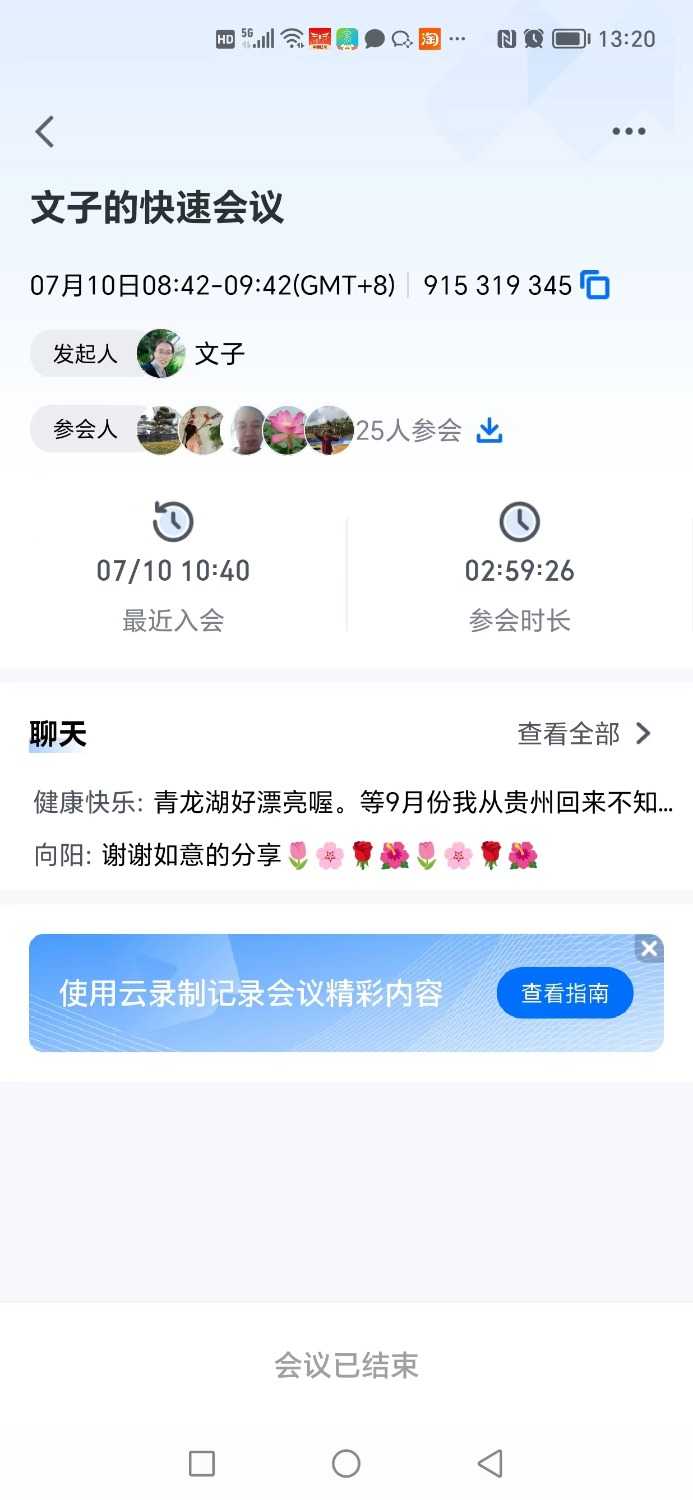Dismiss the cloud recording banner
This screenshot has width=693, height=1500.
click(x=649, y=948)
